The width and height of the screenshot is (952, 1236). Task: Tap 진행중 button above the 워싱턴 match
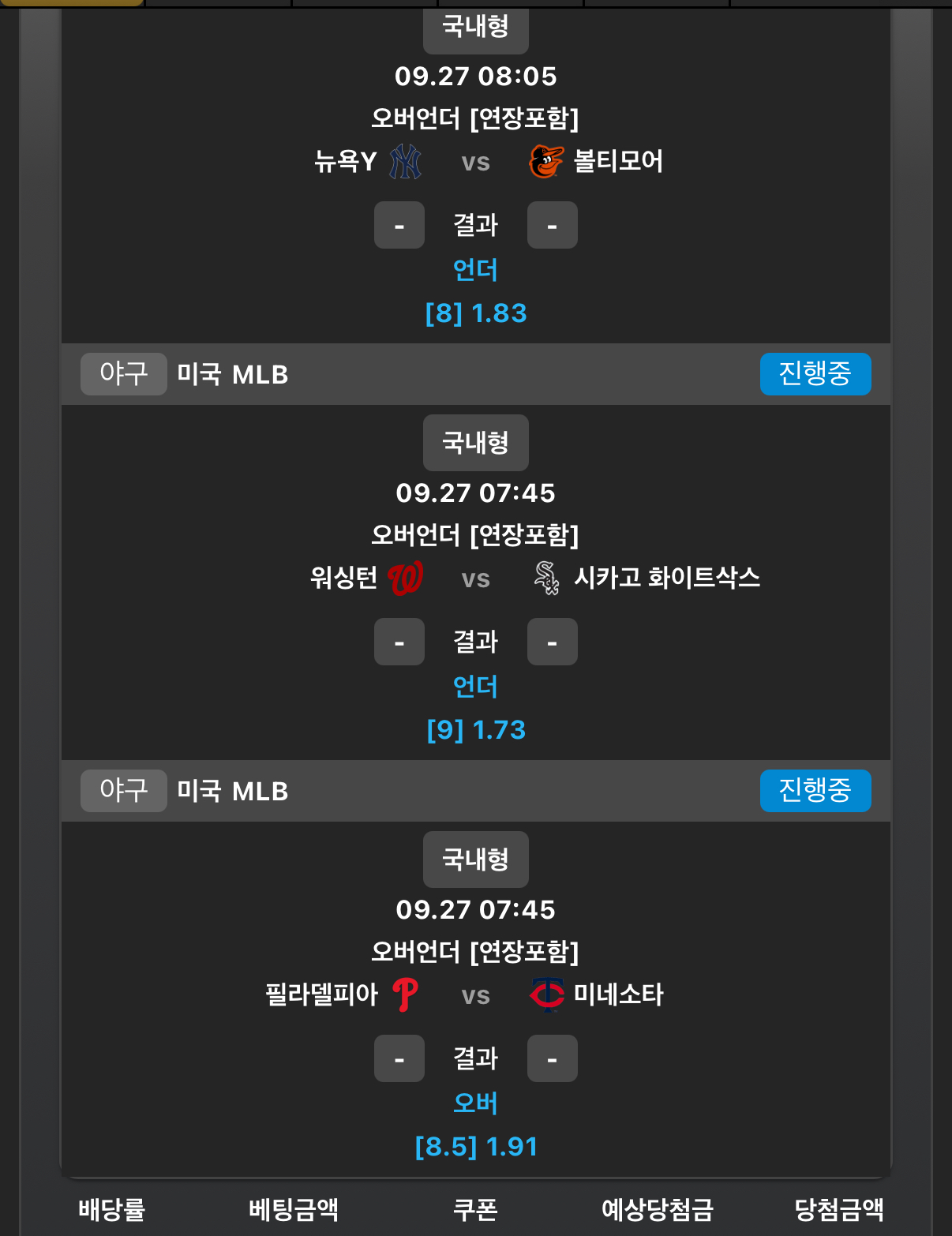tap(815, 373)
